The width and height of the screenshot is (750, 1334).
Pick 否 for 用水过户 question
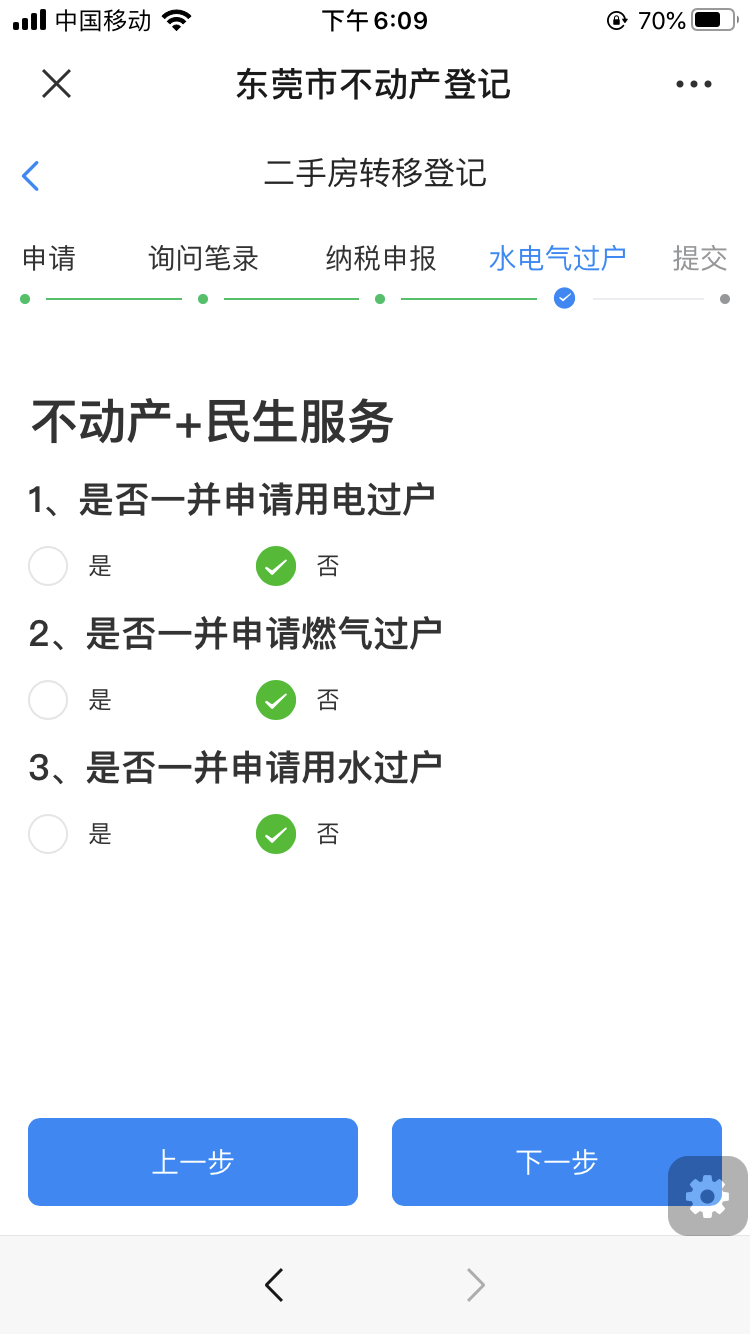pyautogui.click(x=276, y=834)
